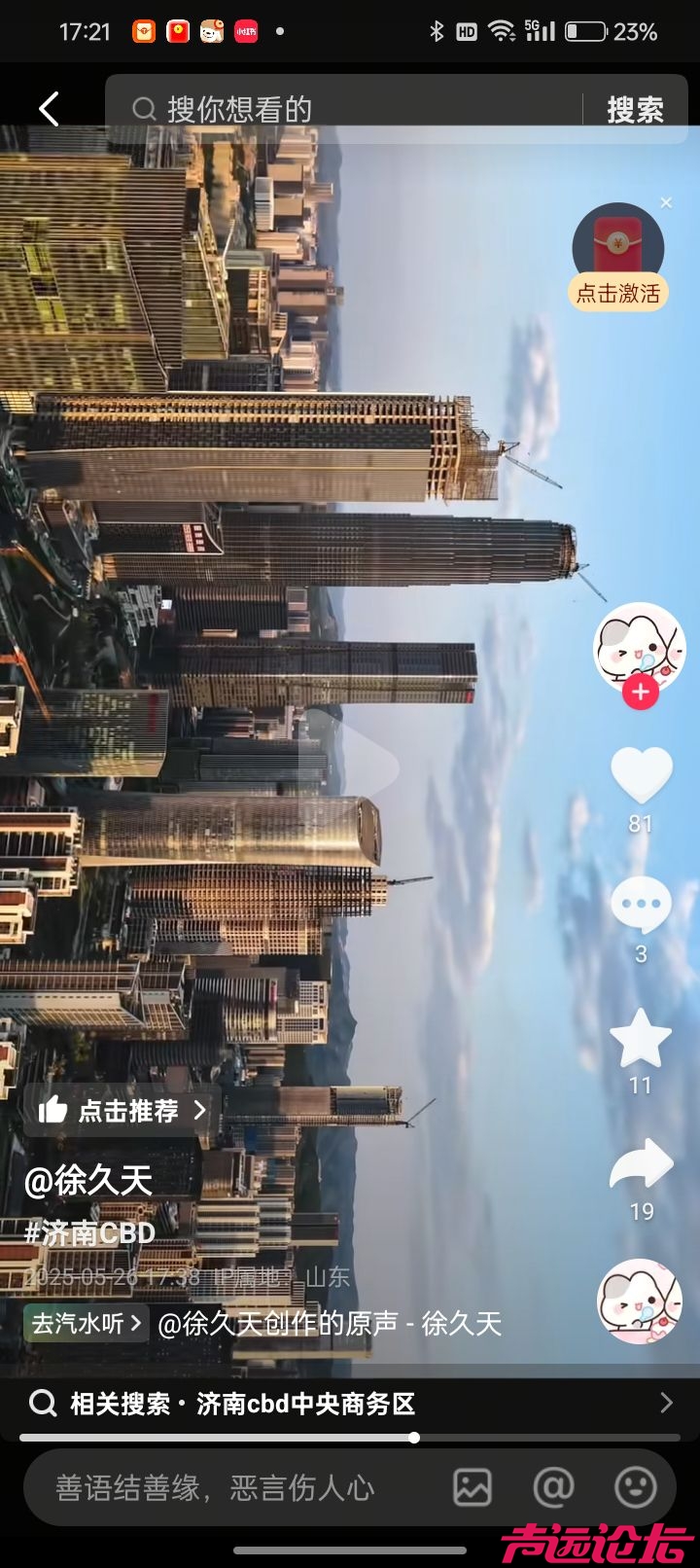This screenshot has width=700, height=1568.
Task: Go back with the top-left arrow
Action: point(49,109)
